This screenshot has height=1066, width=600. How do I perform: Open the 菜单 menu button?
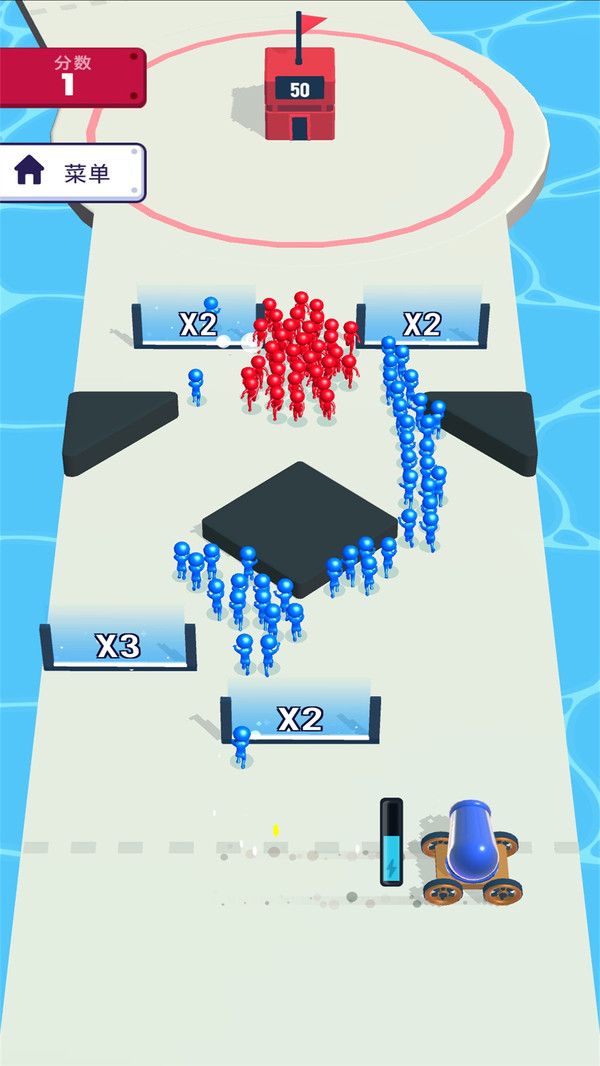(72, 172)
